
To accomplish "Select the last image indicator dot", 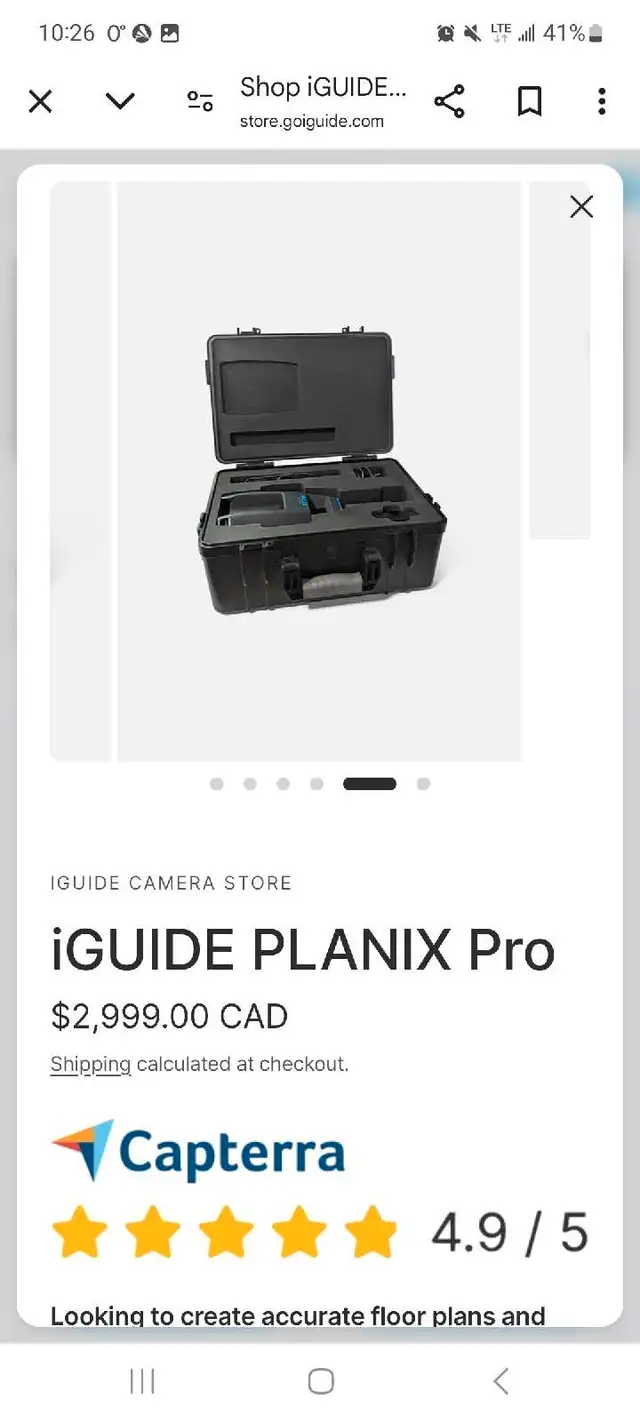I will pos(423,784).
